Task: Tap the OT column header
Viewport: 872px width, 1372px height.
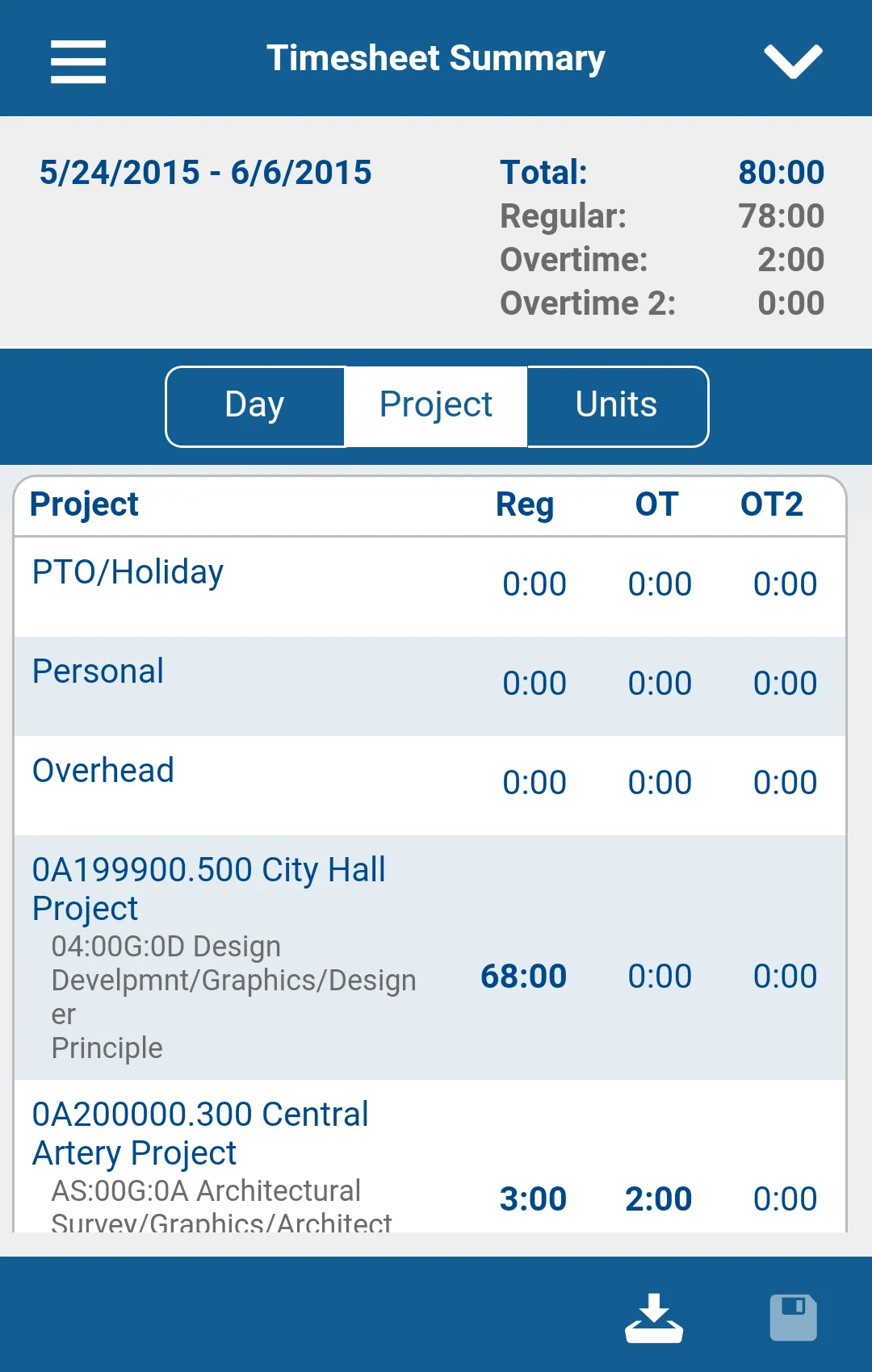Action: tap(656, 504)
